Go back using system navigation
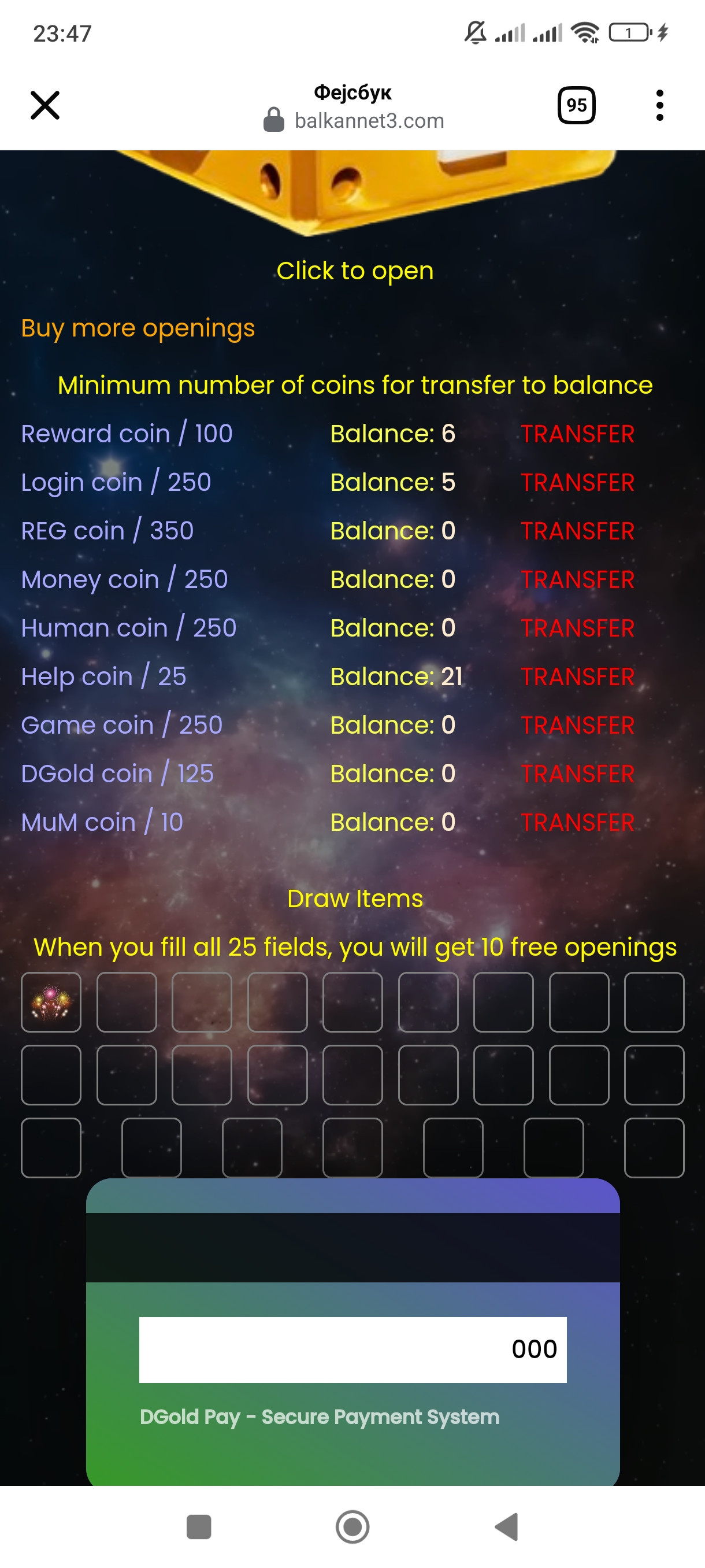The image size is (705, 1568). click(506, 1526)
